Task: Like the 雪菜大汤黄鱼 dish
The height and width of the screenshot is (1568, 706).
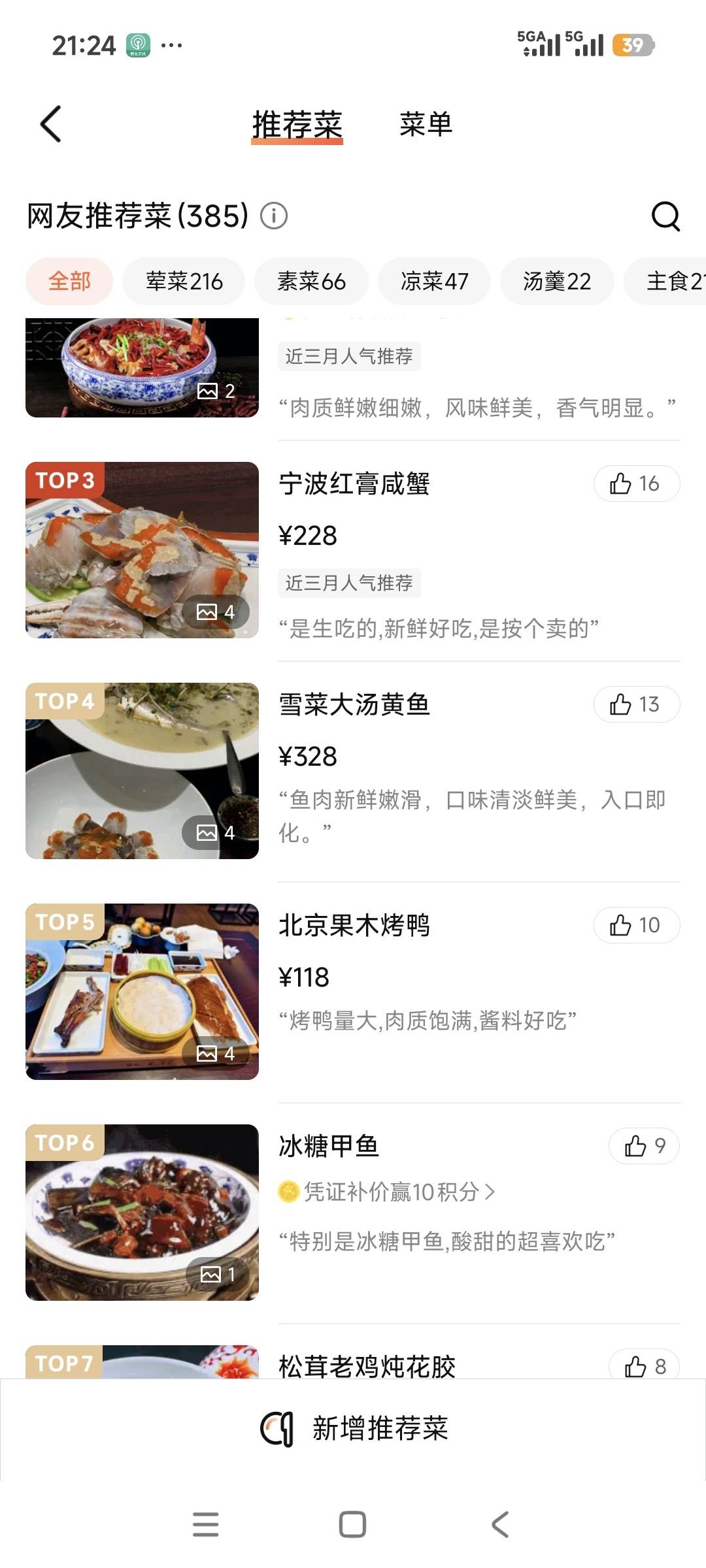Action: pyautogui.click(x=636, y=704)
